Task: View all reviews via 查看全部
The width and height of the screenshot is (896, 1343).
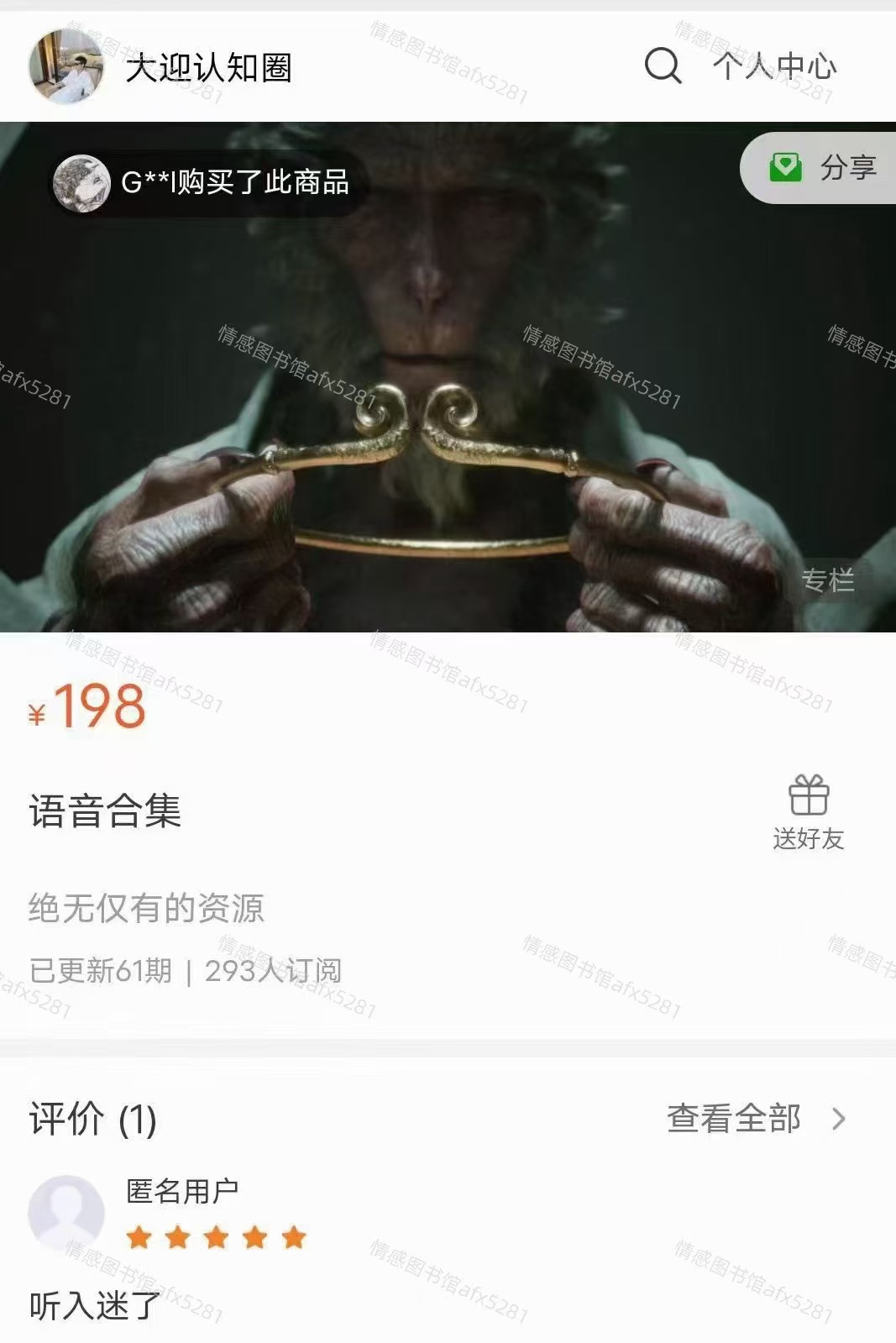Action: 755,1119
